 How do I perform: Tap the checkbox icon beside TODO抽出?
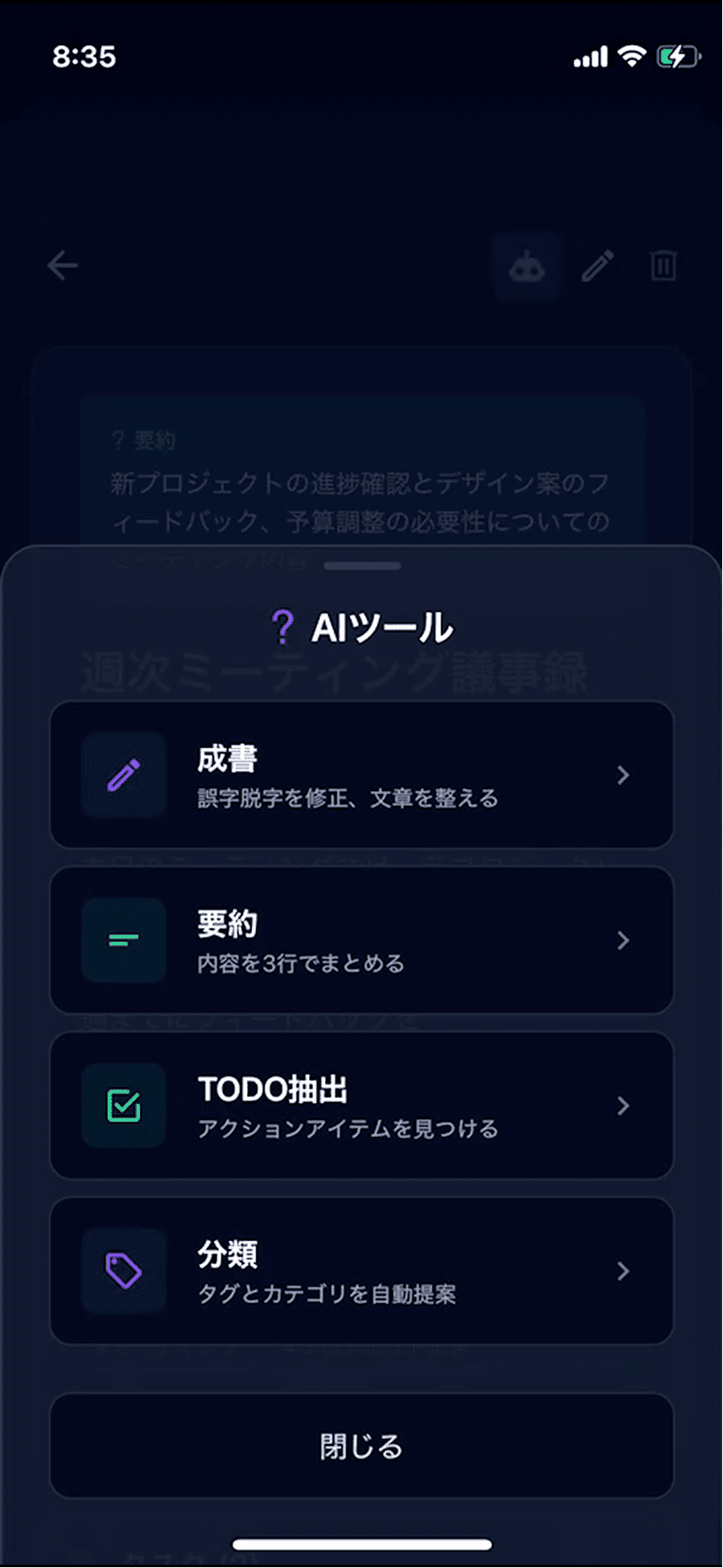click(123, 1105)
